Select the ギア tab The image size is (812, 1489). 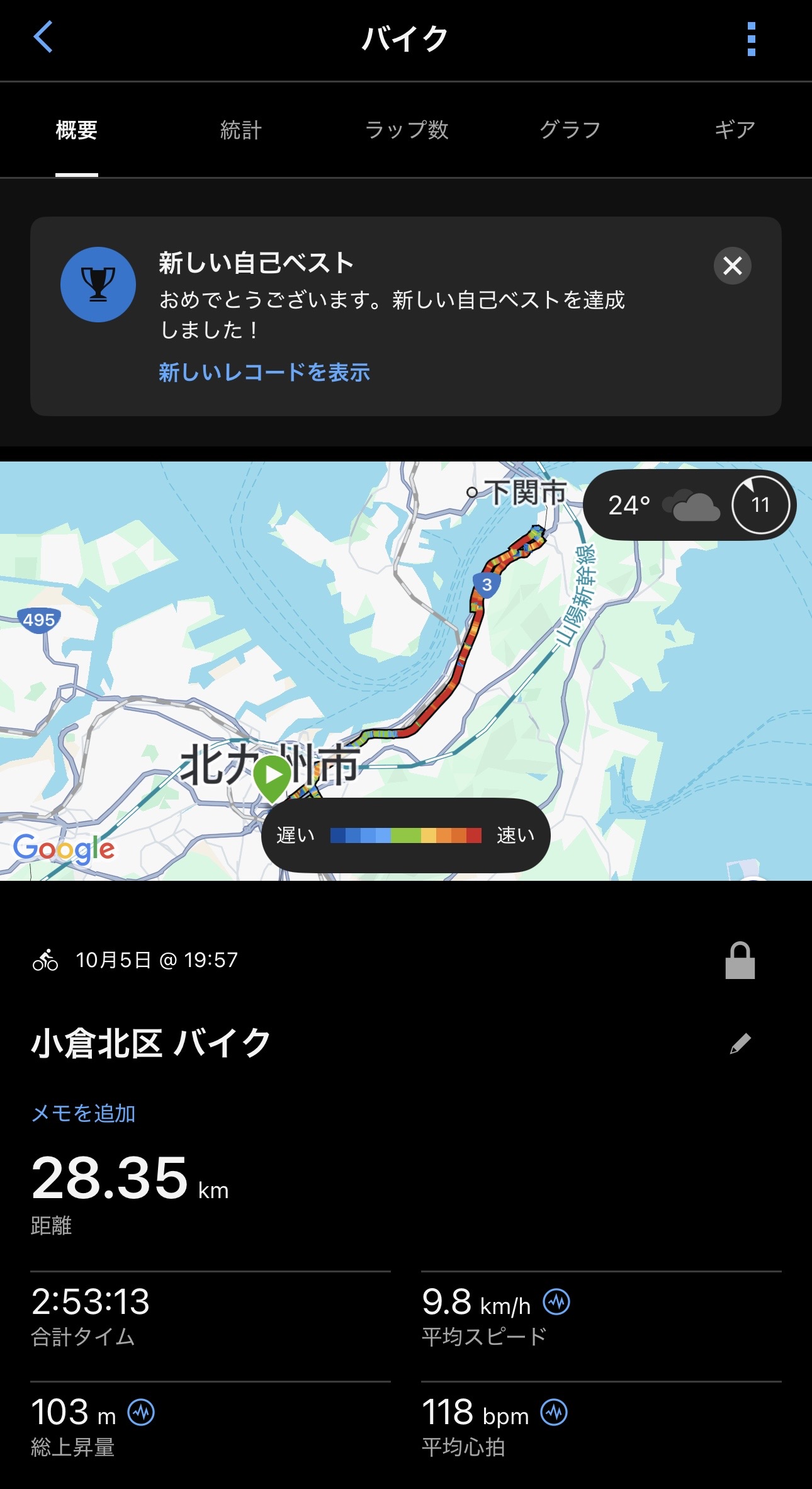pyautogui.click(x=734, y=130)
